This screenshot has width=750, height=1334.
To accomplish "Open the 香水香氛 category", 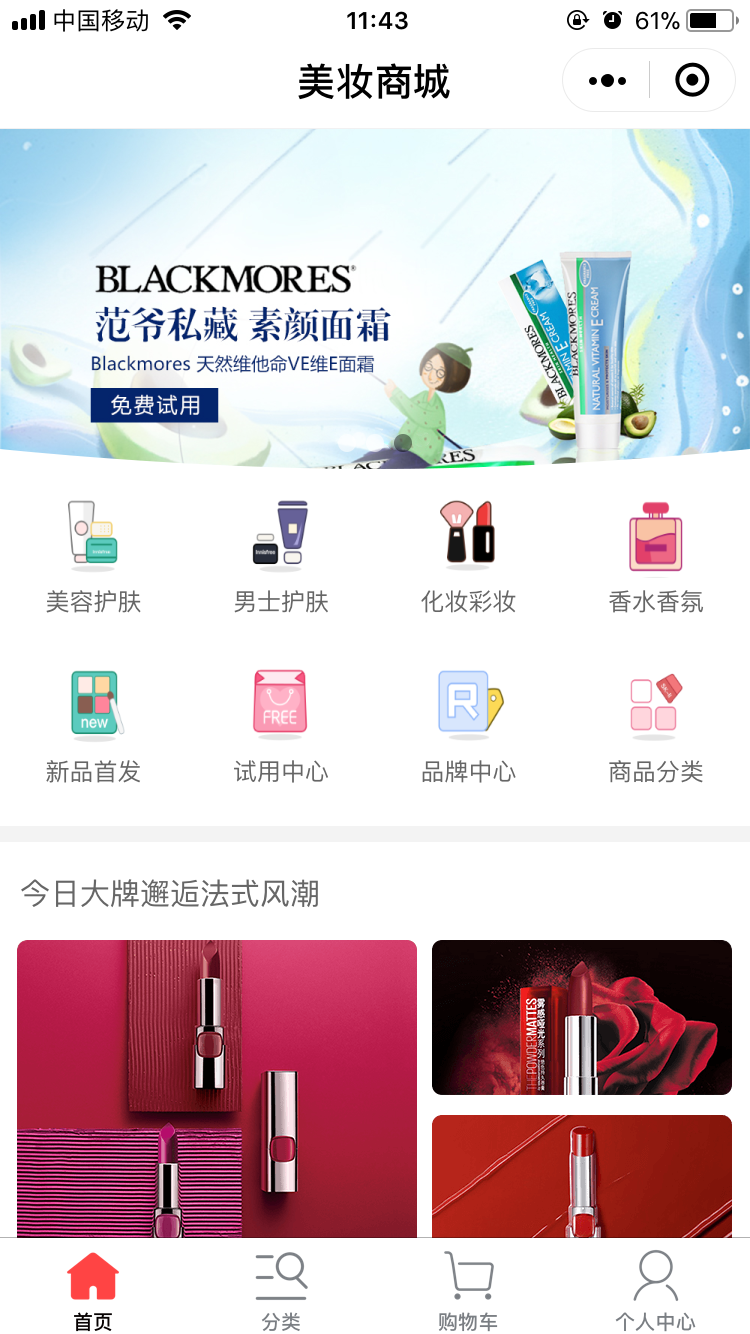I will (655, 556).
